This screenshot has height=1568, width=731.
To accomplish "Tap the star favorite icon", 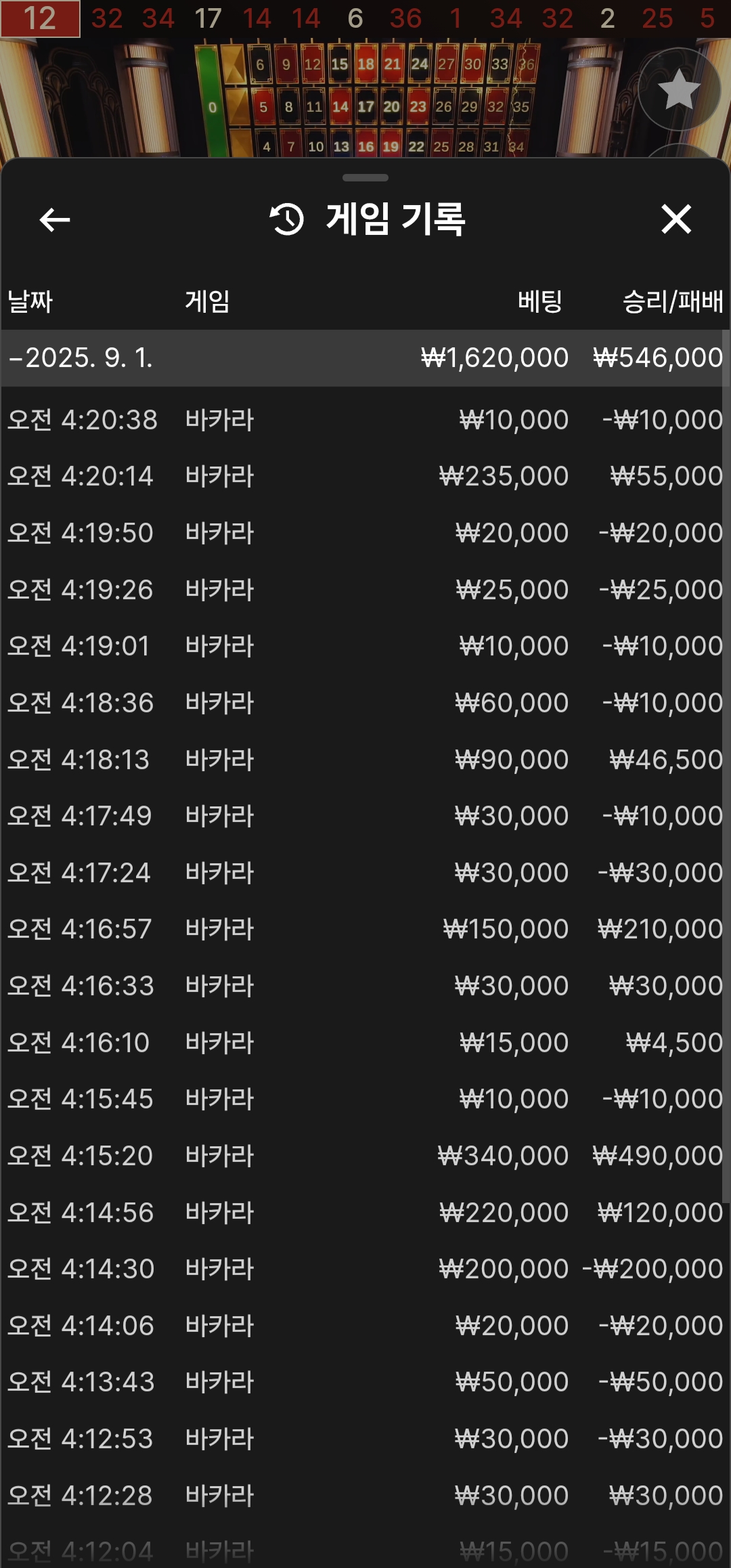I will tap(679, 89).
